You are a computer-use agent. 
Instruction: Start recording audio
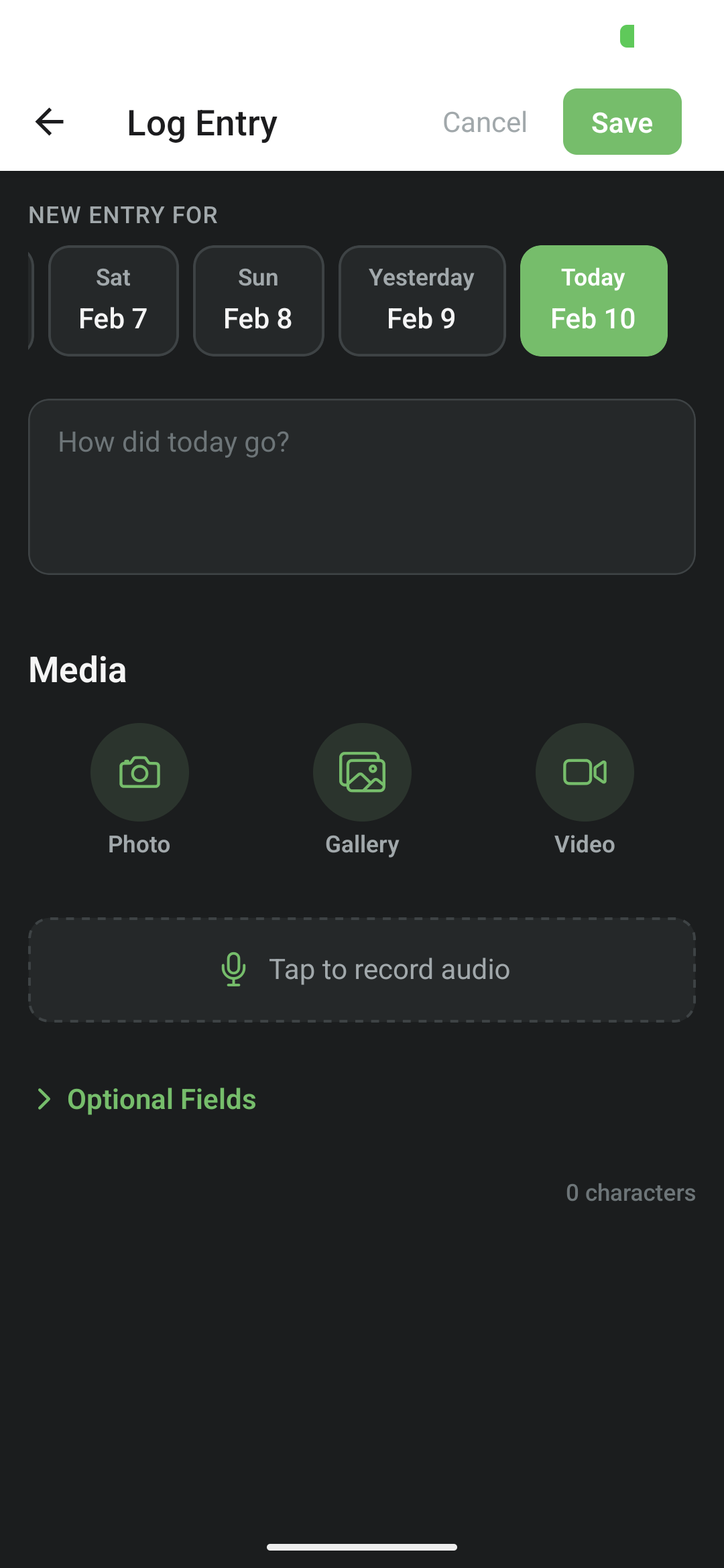pyautogui.click(x=362, y=970)
